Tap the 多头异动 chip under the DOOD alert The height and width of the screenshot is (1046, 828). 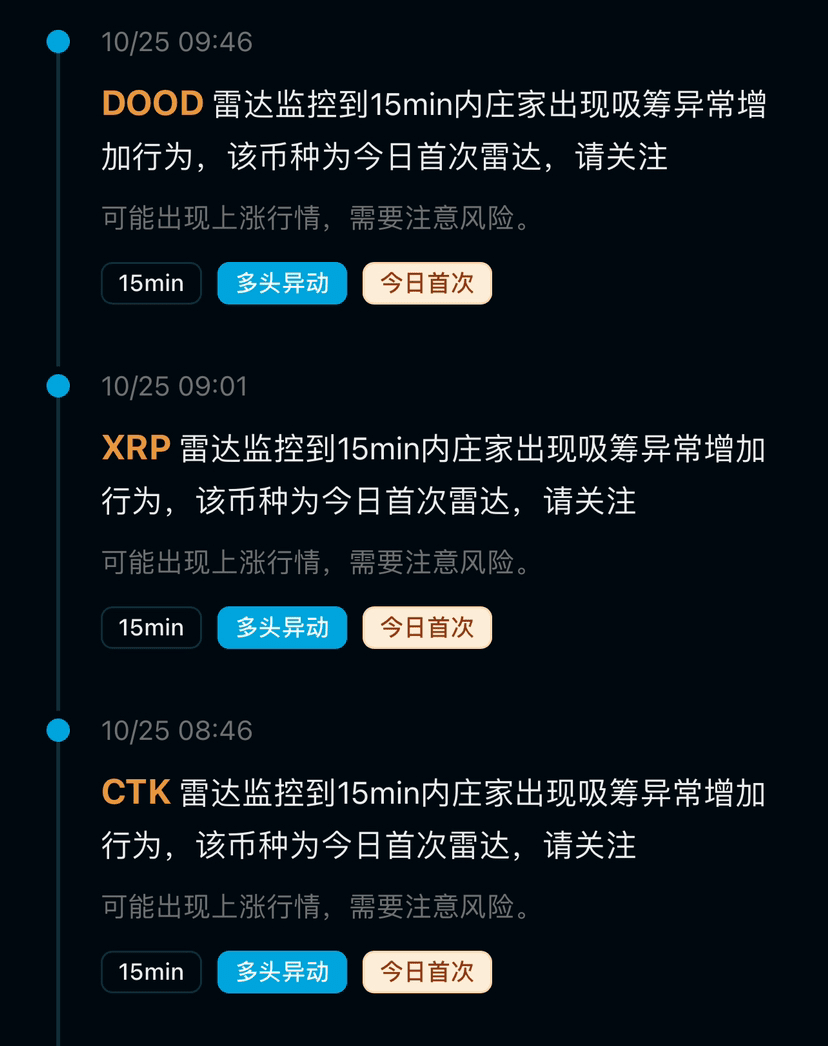point(282,284)
